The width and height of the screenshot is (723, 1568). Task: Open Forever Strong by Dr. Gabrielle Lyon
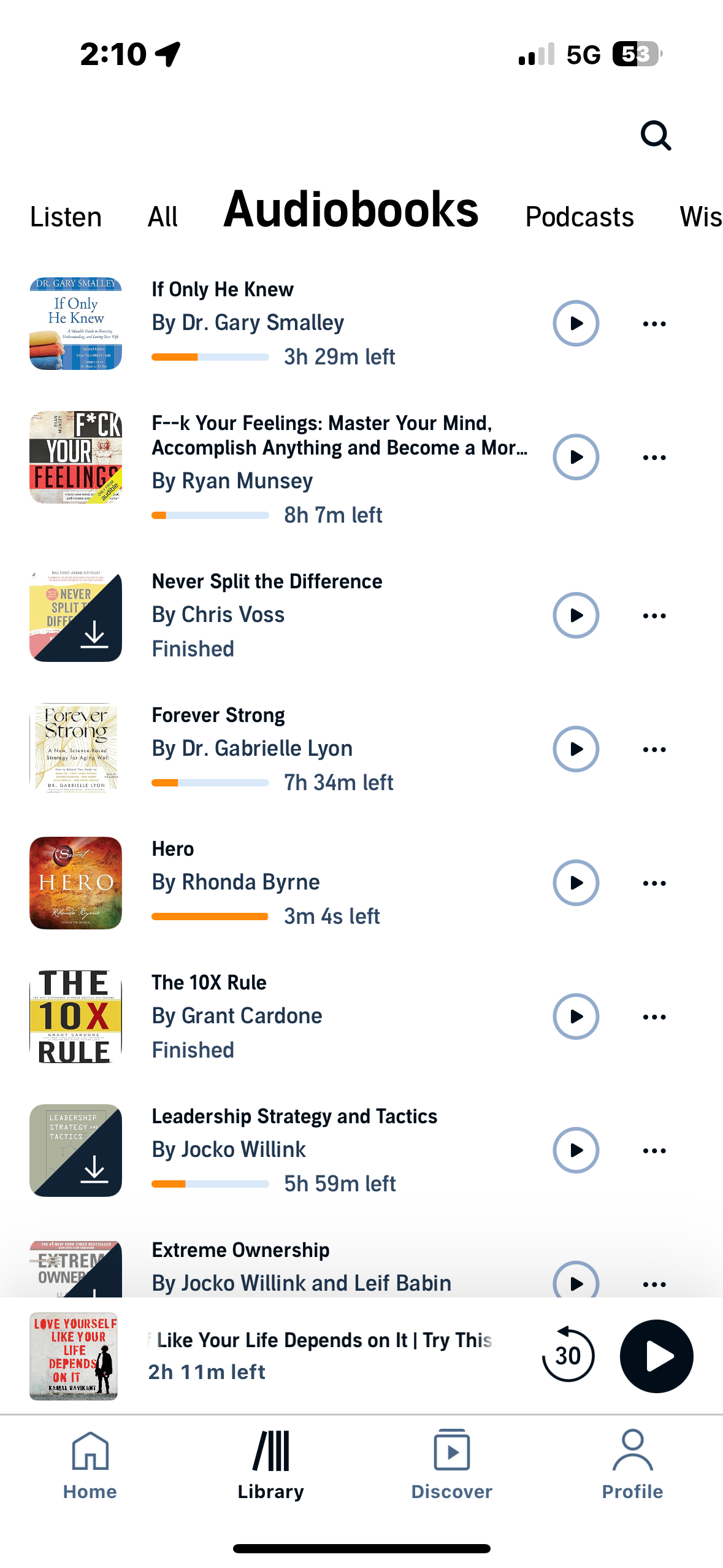tap(218, 715)
